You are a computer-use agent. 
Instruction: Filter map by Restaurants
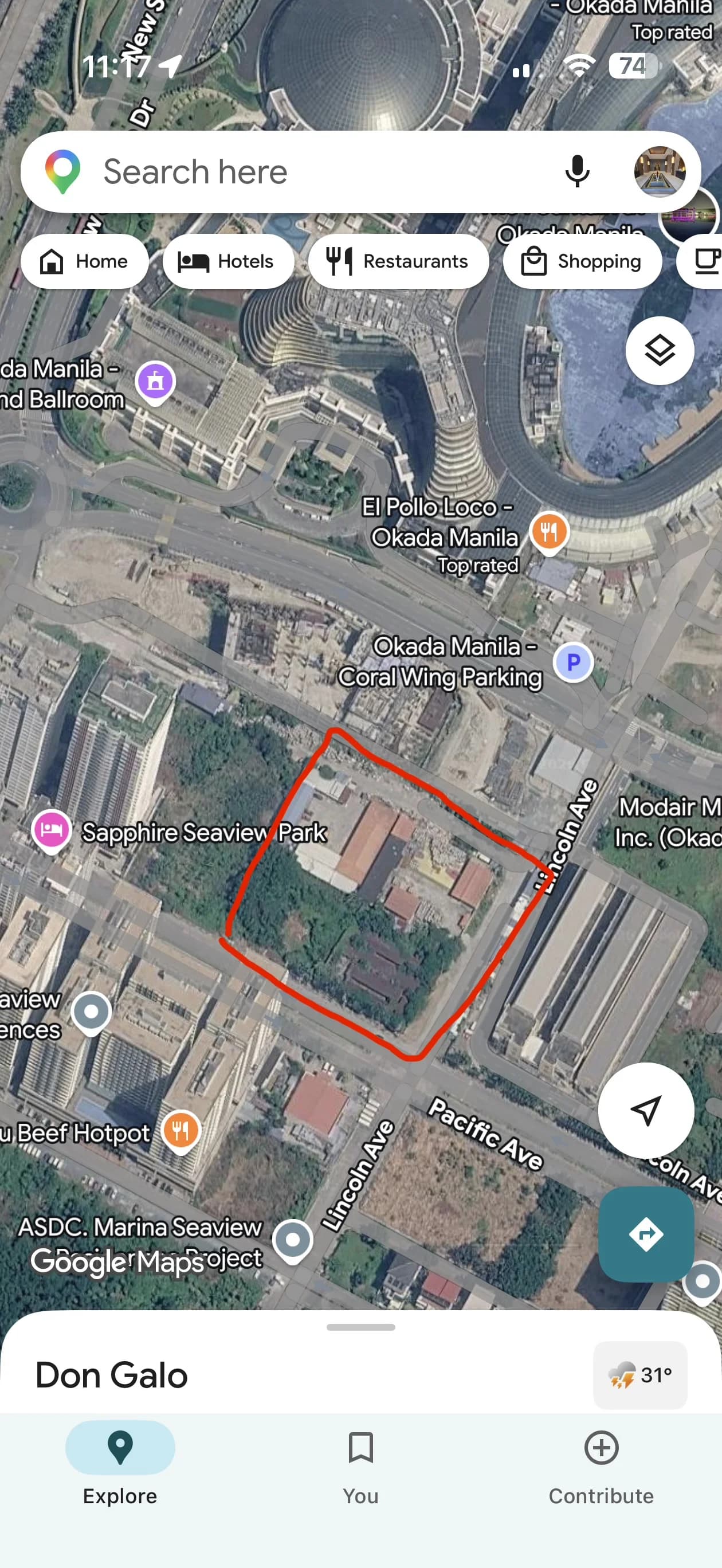coord(399,261)
